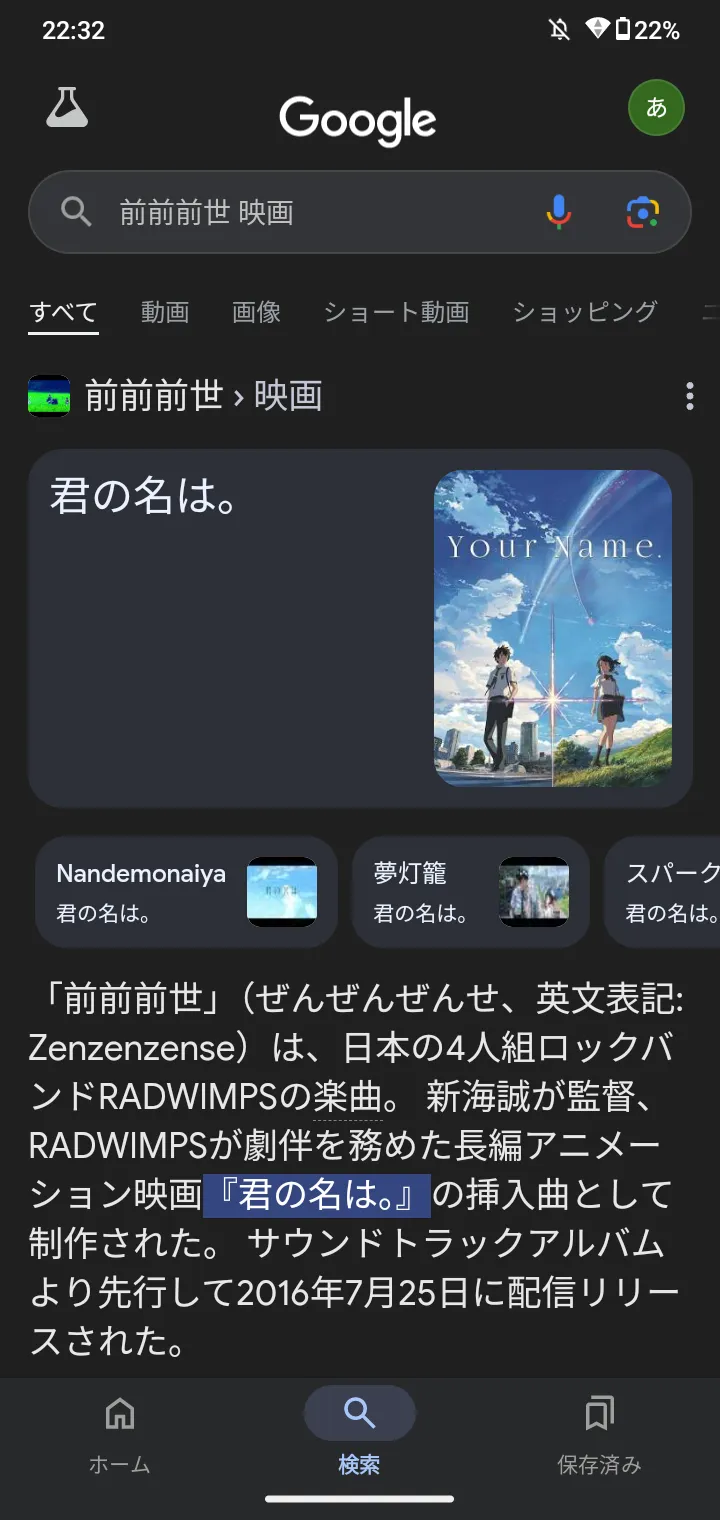Select the 夢灯籠 song chip
The height and width of the screenshot is (1520, 720).
[x=471, y=892]
